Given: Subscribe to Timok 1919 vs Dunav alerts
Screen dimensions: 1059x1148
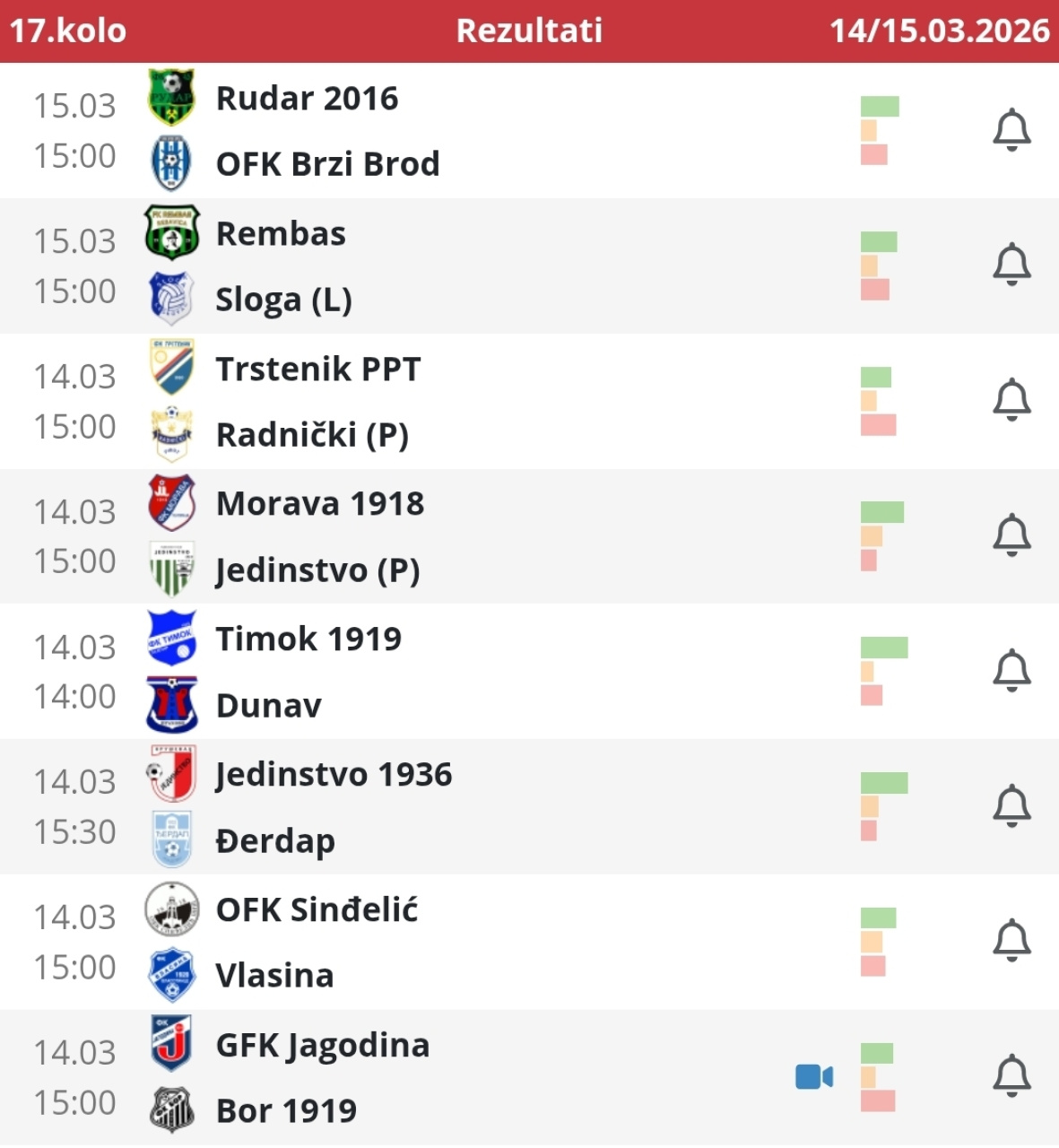Looking at the screenshot, I should tap(1011, 671).
